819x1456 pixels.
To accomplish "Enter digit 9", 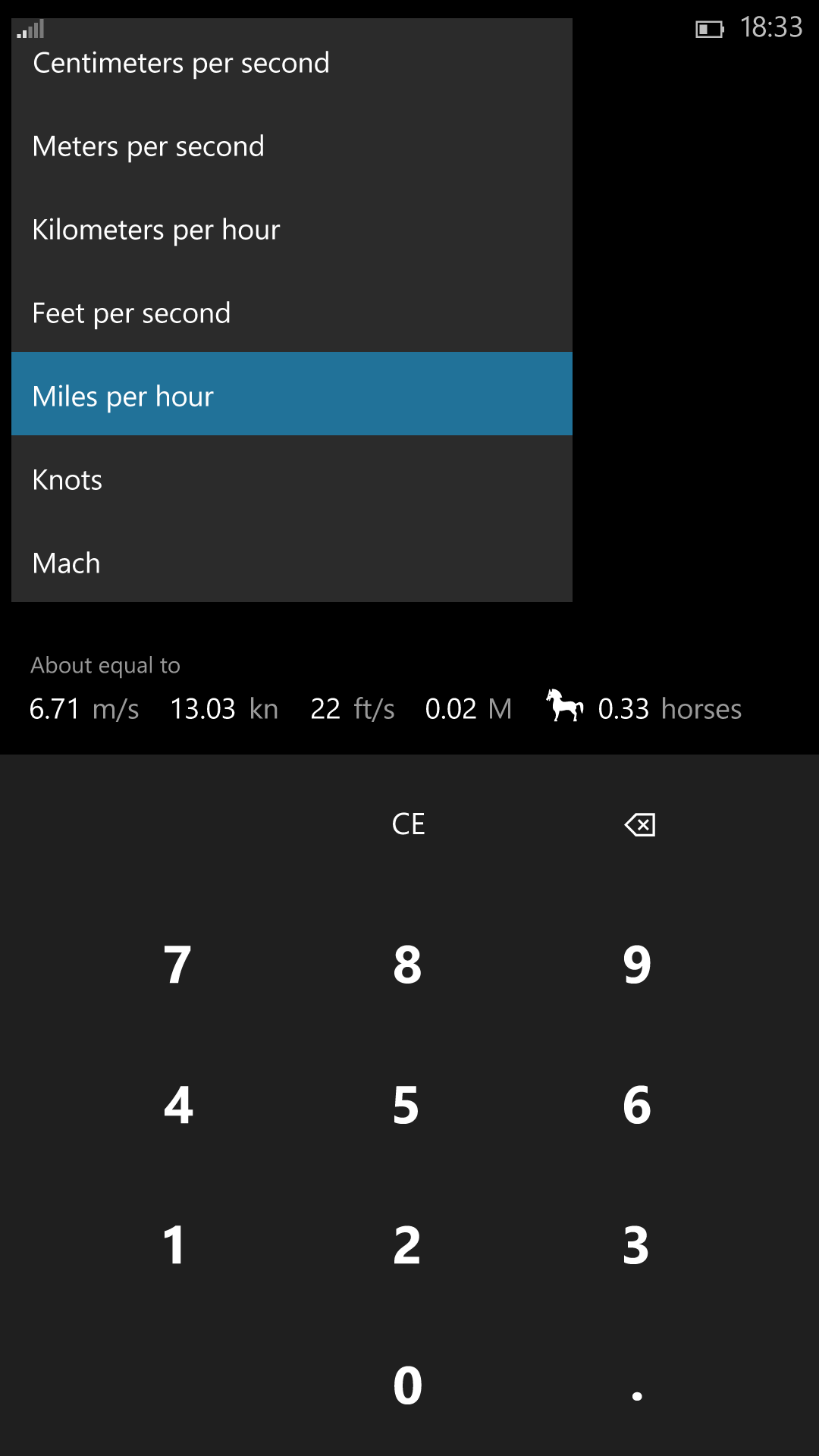I will point(638,965).
